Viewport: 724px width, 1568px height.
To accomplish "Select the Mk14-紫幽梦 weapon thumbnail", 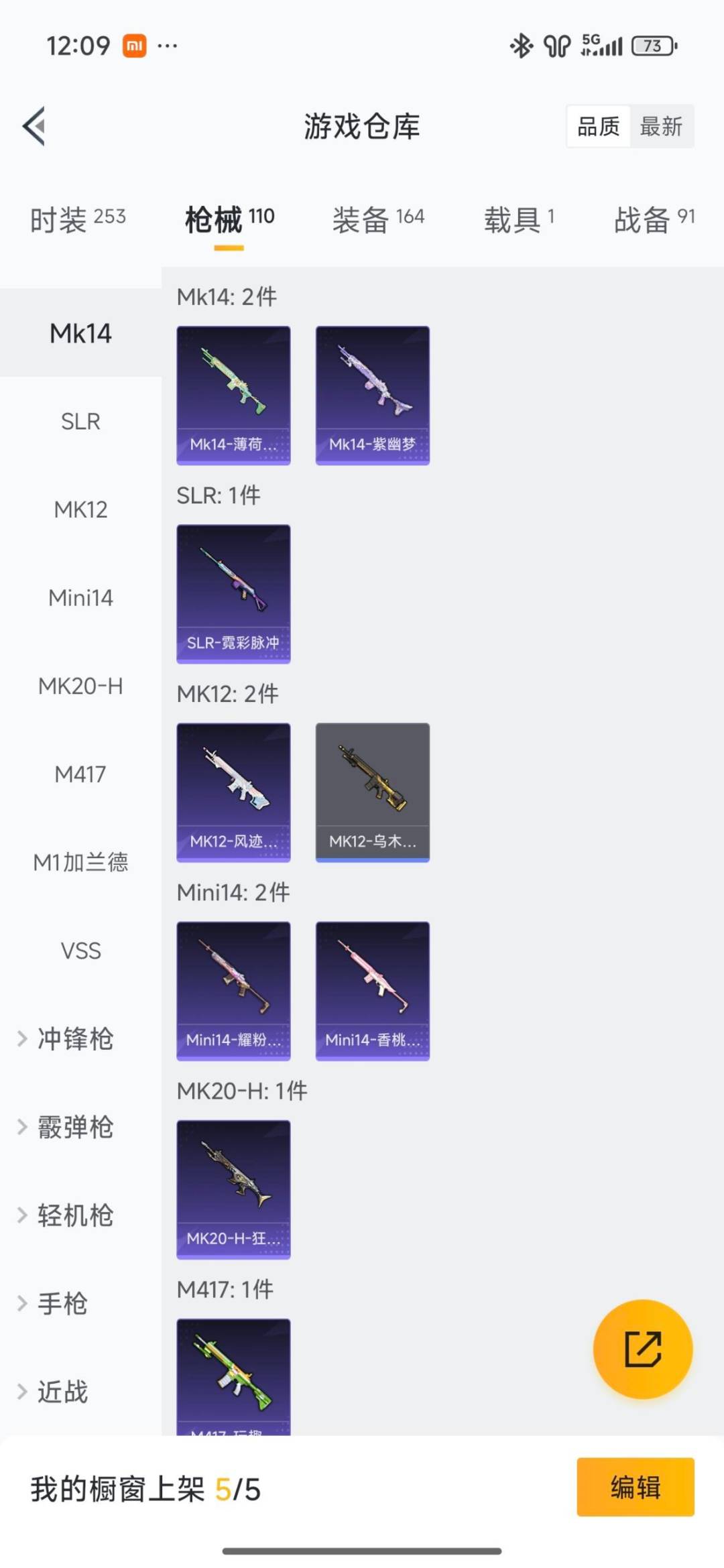I will click(372, 394).
